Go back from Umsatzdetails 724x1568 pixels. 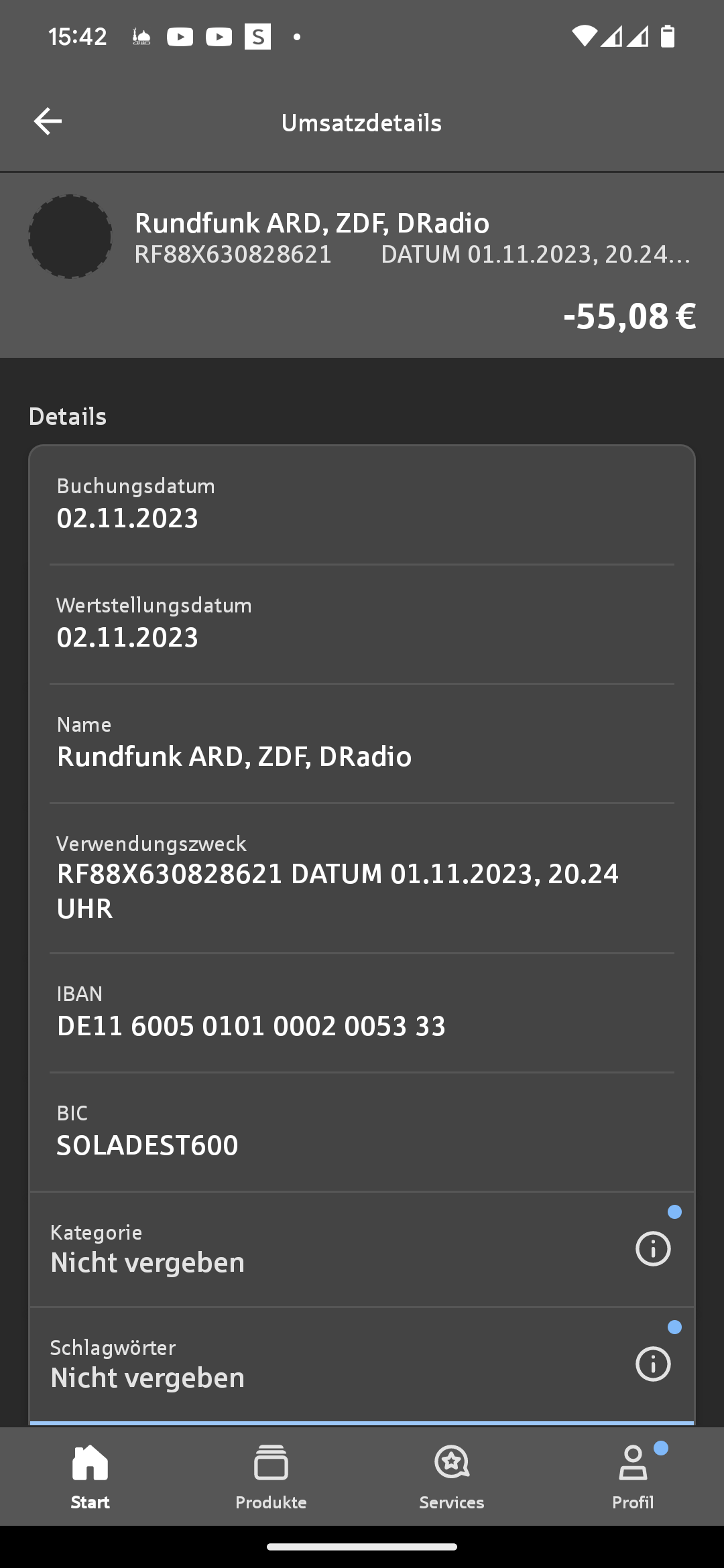[48, 121]
